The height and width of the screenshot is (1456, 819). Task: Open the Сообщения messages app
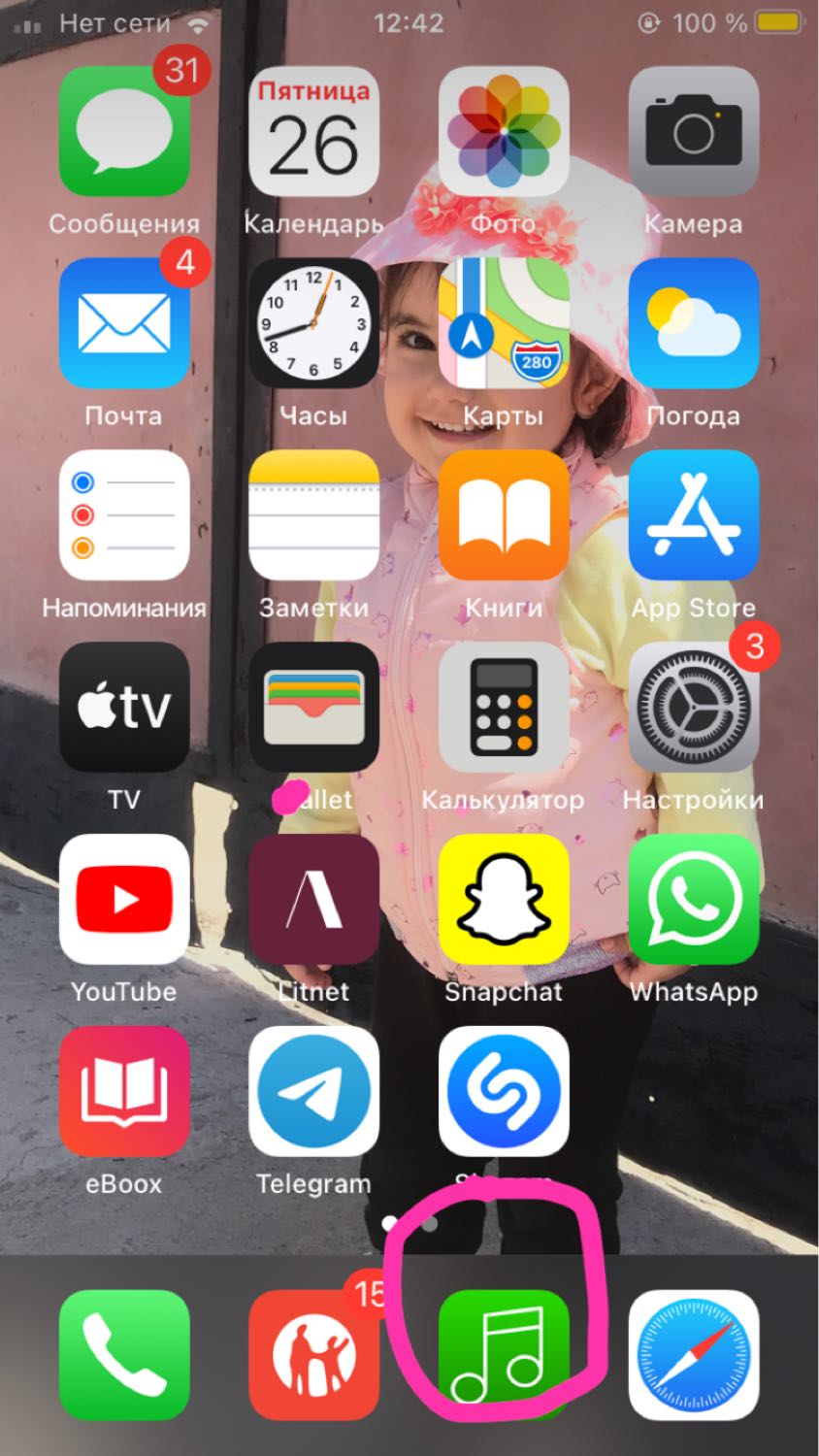pos(124,131)
